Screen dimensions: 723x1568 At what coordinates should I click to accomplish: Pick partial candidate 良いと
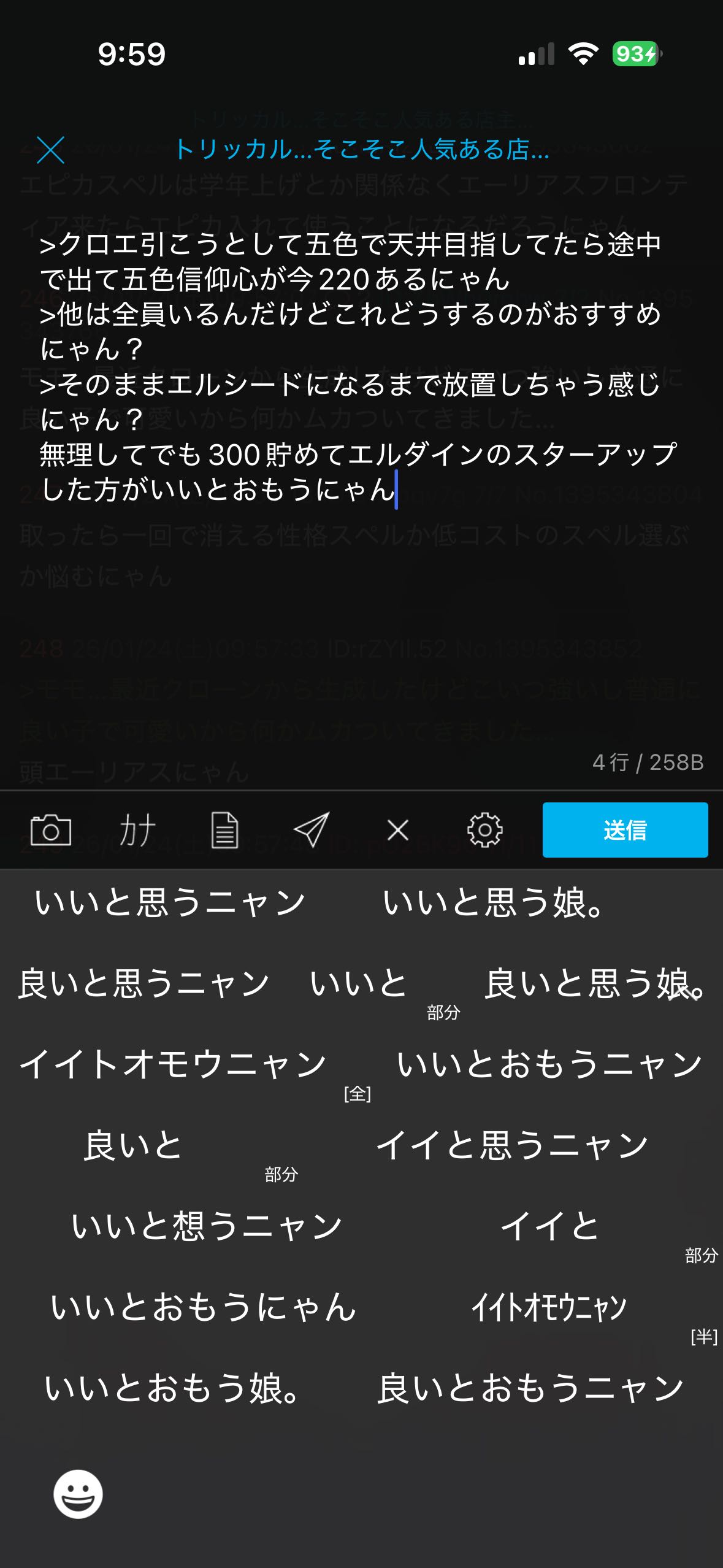(x=133, y=1145)
